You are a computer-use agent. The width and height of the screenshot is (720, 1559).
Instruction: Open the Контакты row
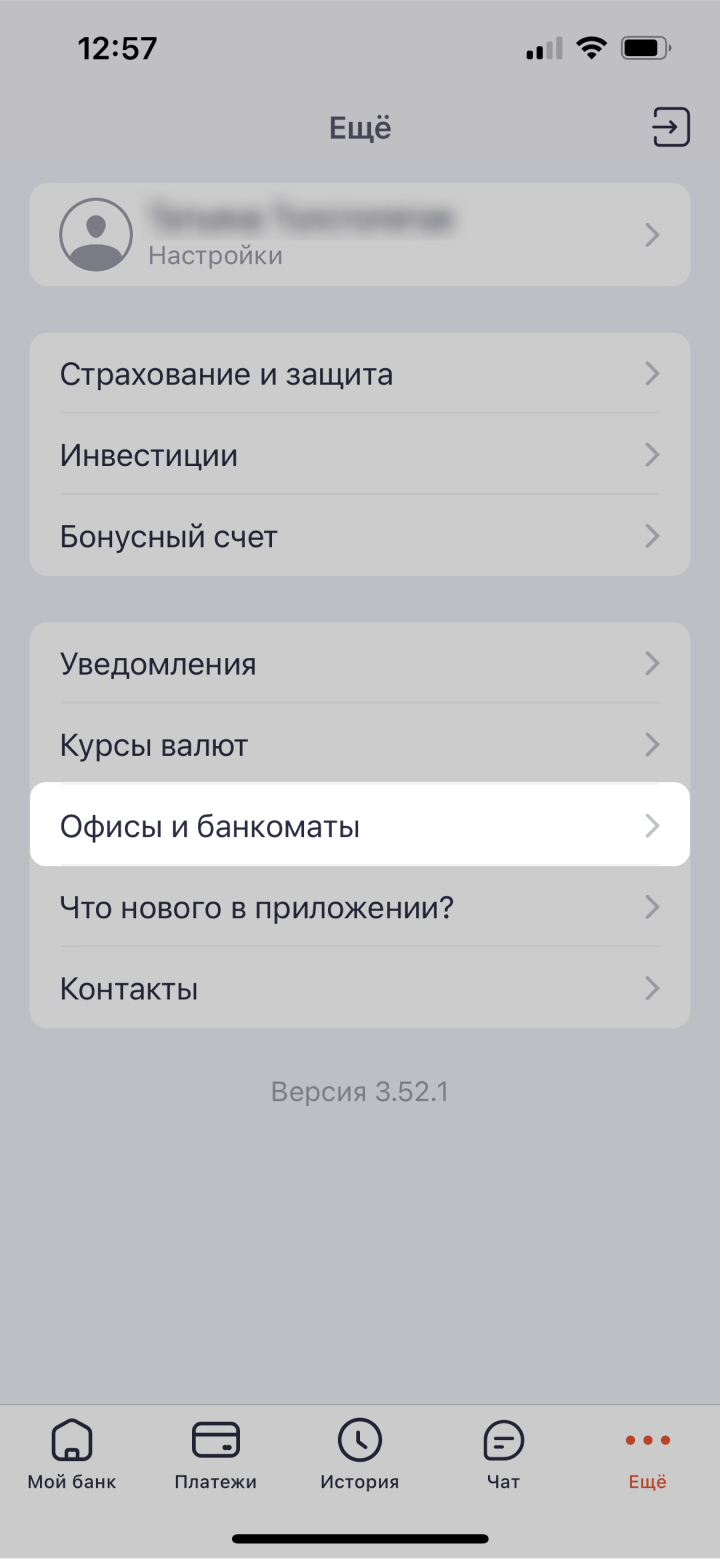[360, 988]
